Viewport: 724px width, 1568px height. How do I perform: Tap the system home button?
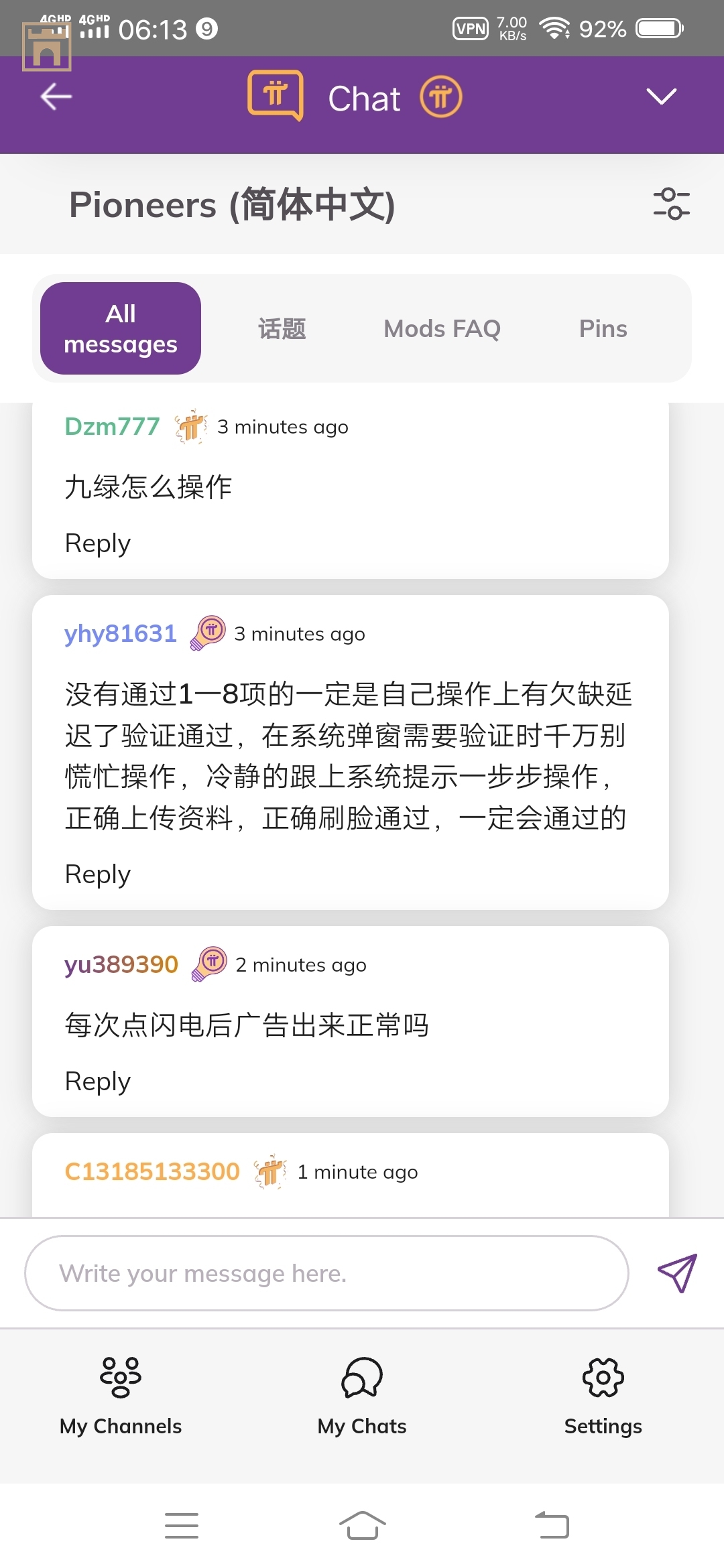(362, 1526)
